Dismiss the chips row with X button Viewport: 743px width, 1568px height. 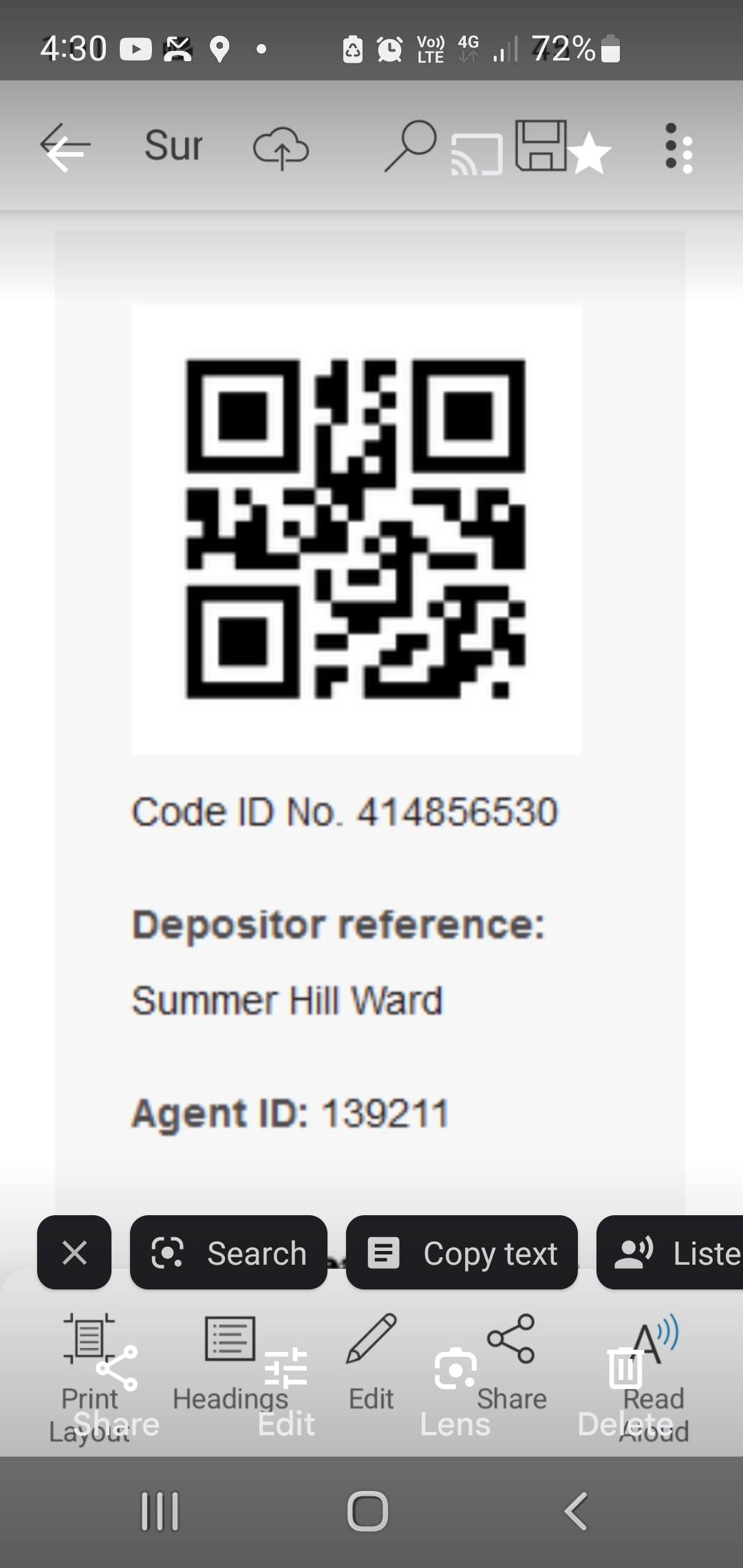click(74, 1252)
